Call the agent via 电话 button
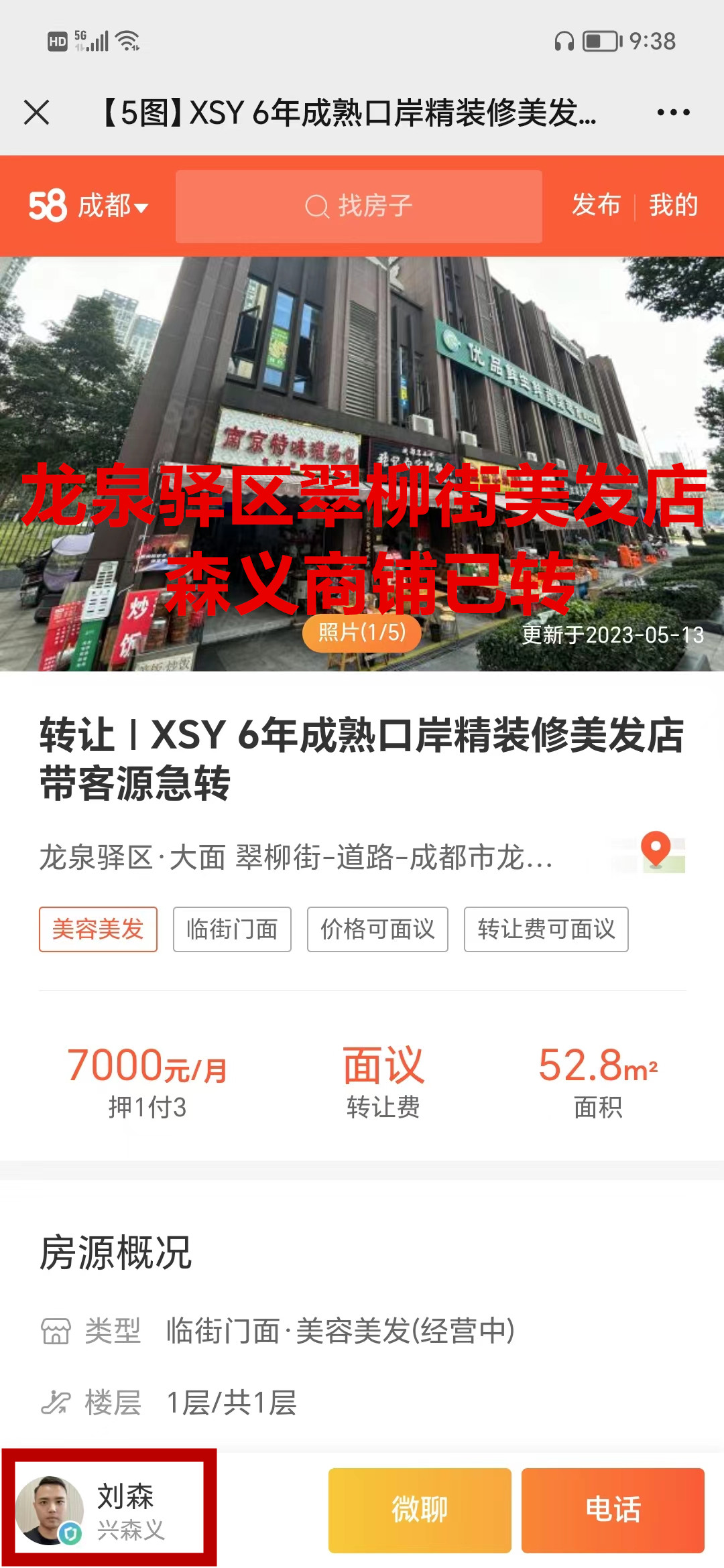The width and height of the screenshot is (724, 1568). [x=613, y=1510]
